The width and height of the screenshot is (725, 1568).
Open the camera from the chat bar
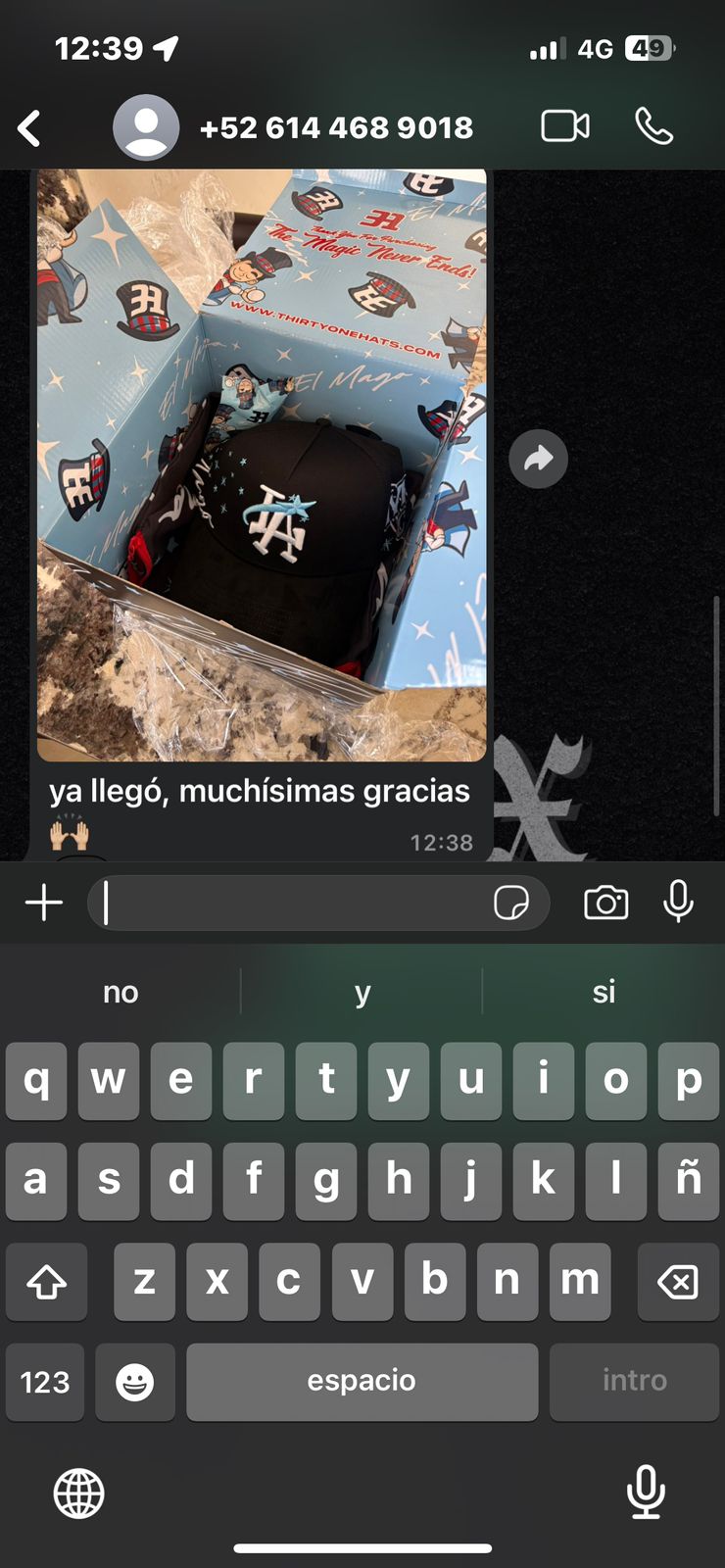(x=605, y=903)
